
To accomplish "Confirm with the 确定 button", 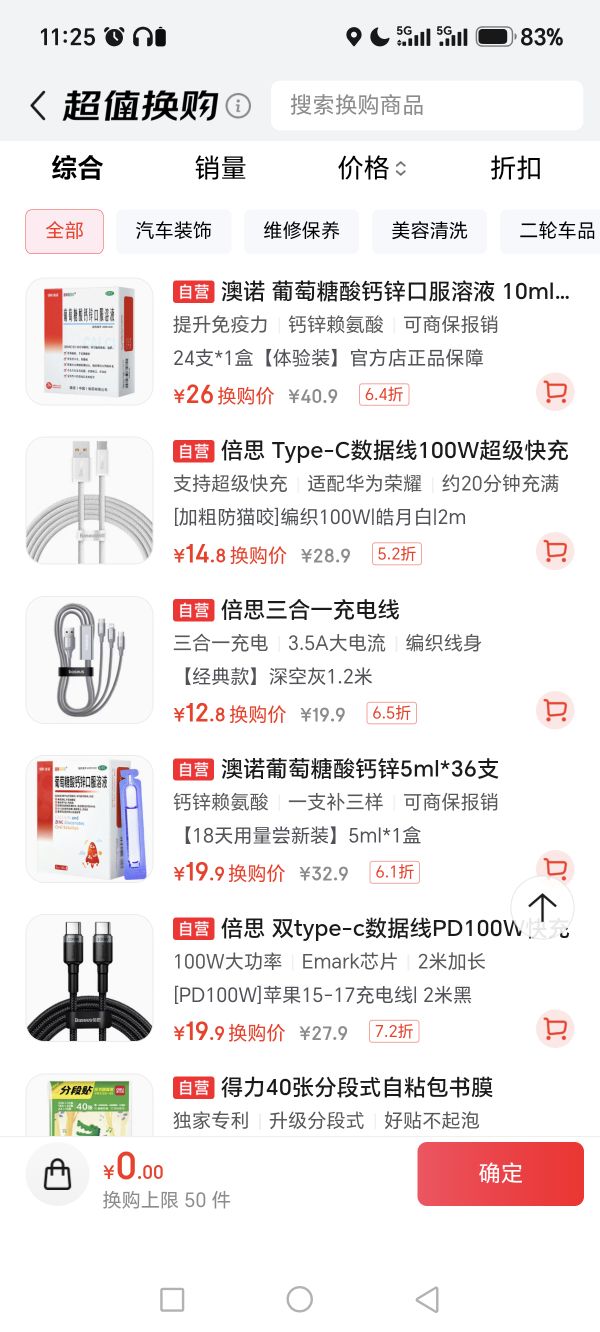I will [x=500, y=1174].
